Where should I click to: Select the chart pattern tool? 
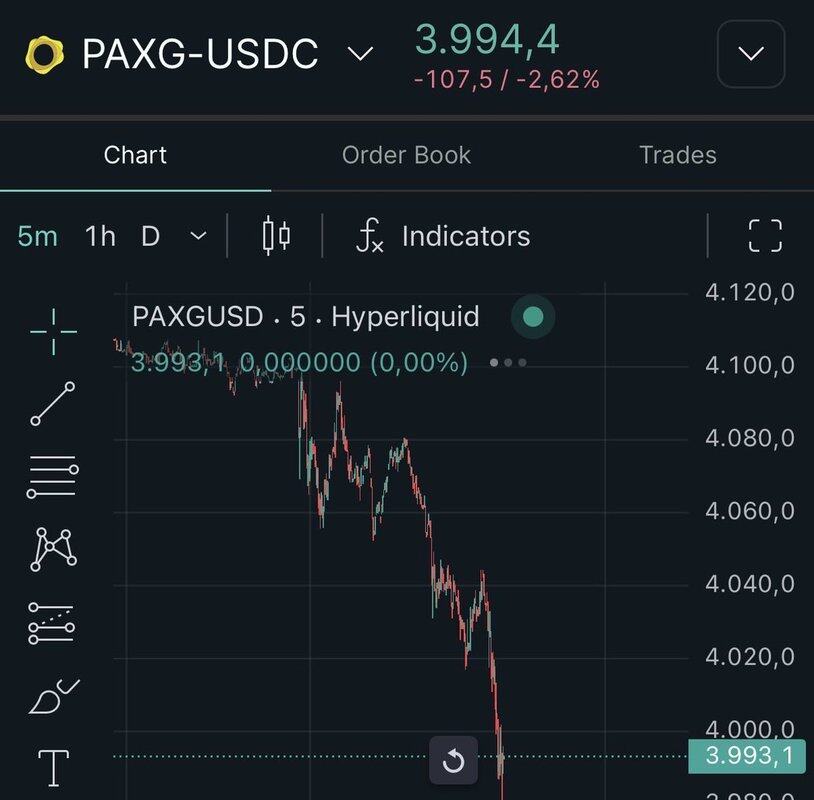click(53, 548)
